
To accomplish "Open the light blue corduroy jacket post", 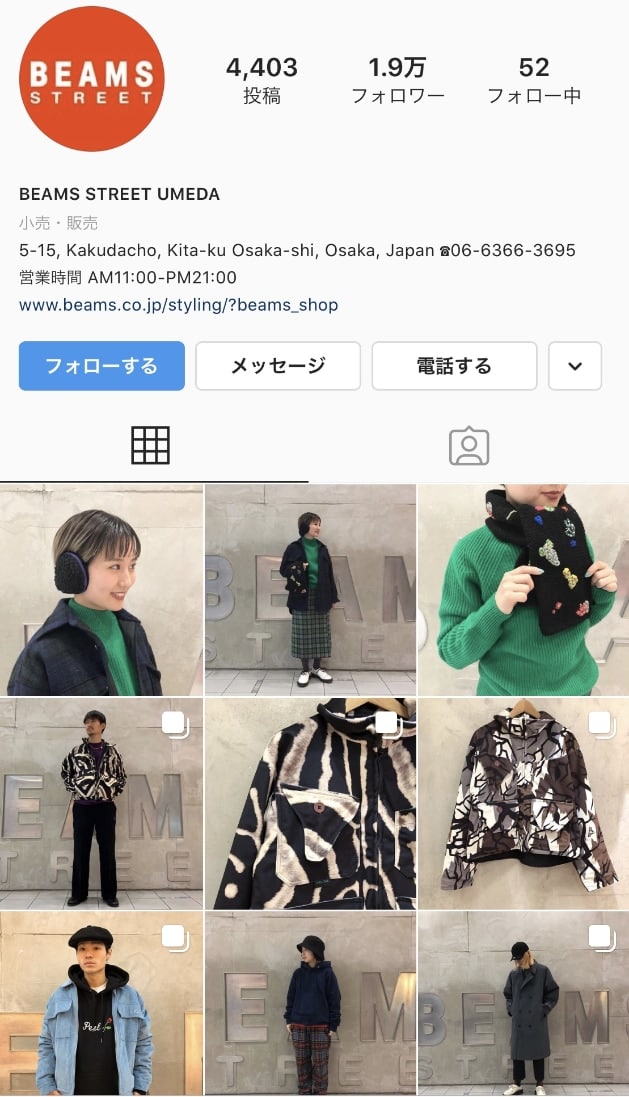I will 101,1003.
